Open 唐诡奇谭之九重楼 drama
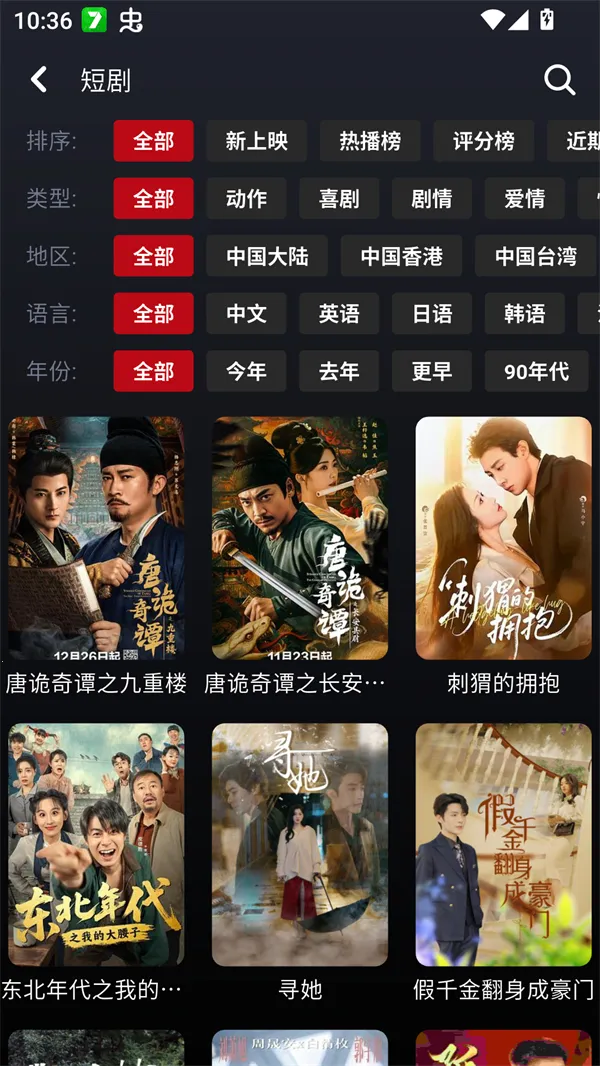 pos(96,538)
